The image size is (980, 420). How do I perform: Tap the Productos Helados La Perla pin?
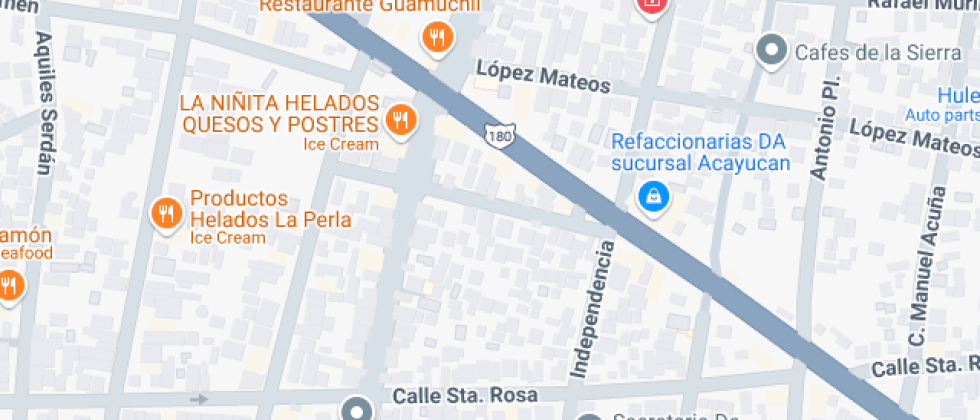pyautogui.click(x=165, y=213)
